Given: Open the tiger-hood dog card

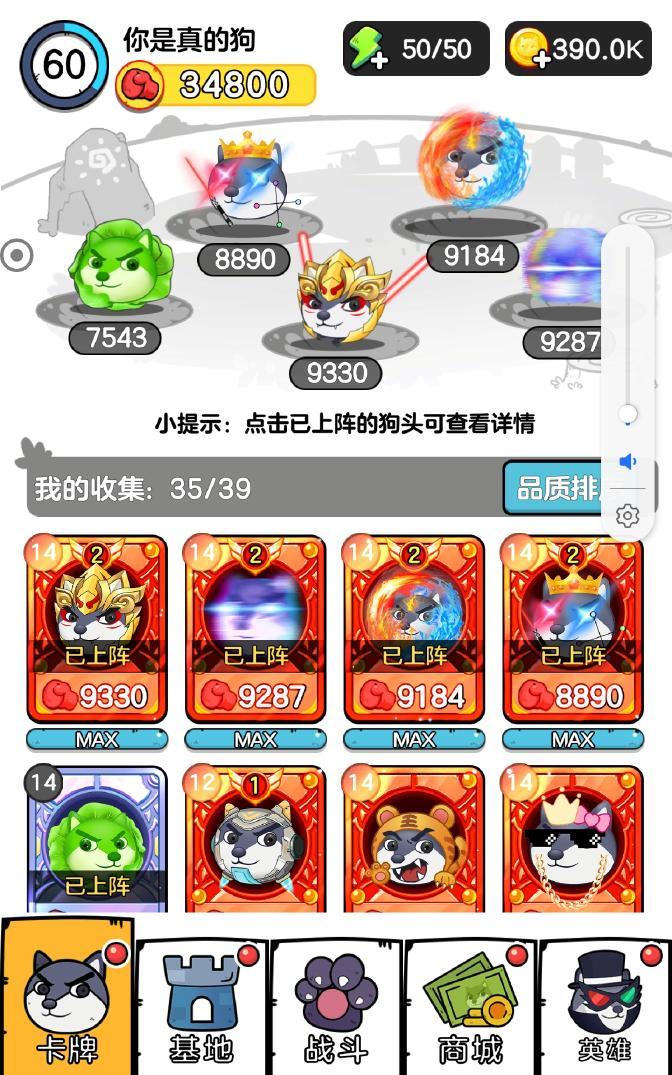Looking at the screenshot, I should [x=414, y=840].
